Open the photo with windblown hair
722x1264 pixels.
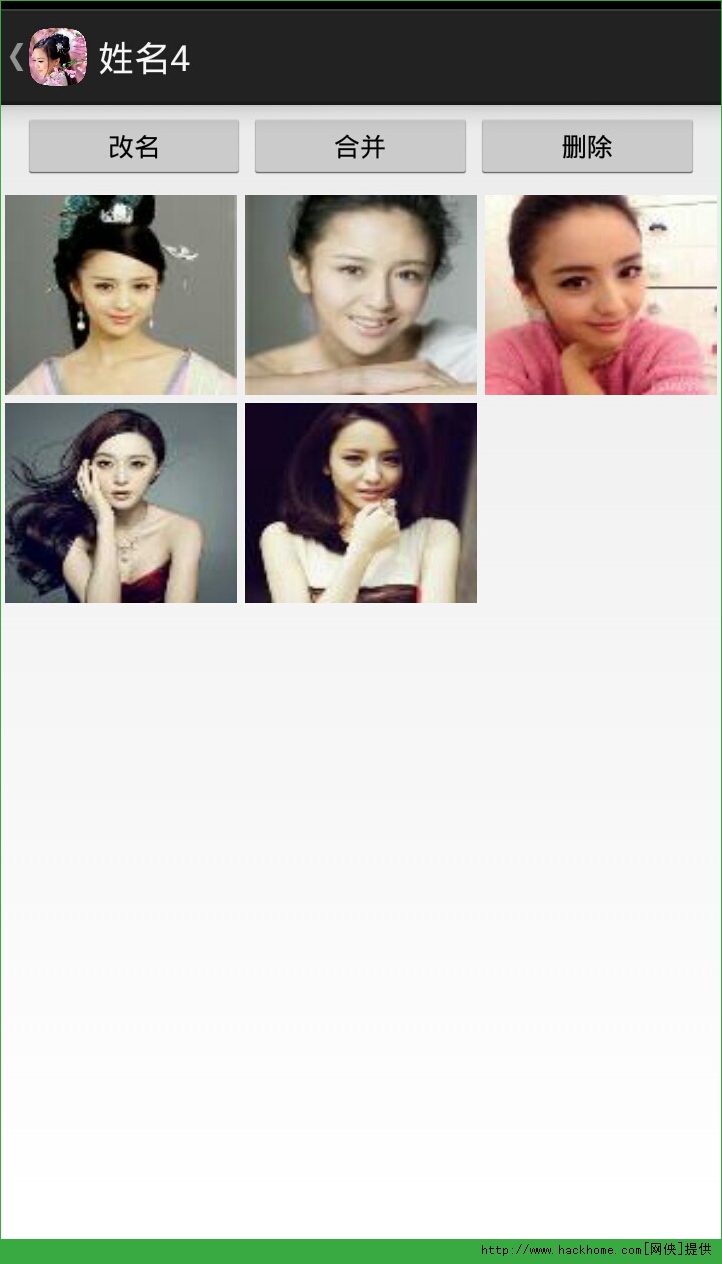(x=121, y=503)
